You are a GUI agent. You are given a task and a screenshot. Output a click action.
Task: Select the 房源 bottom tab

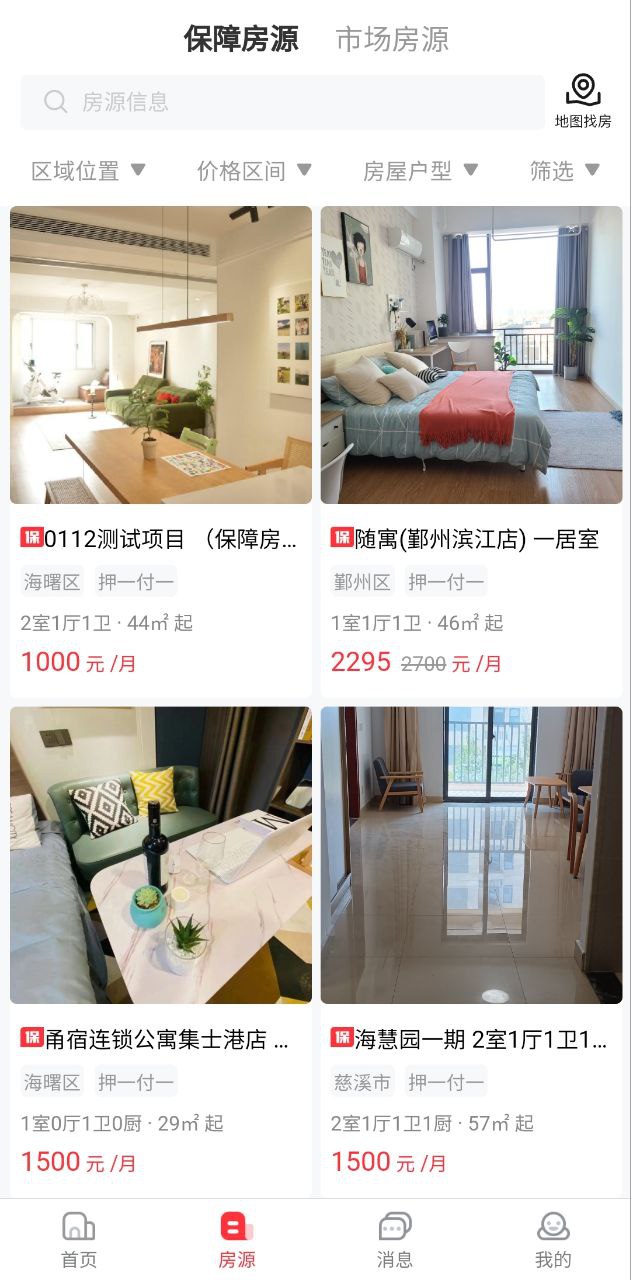pyautogui.click(x=237, y=1240)
